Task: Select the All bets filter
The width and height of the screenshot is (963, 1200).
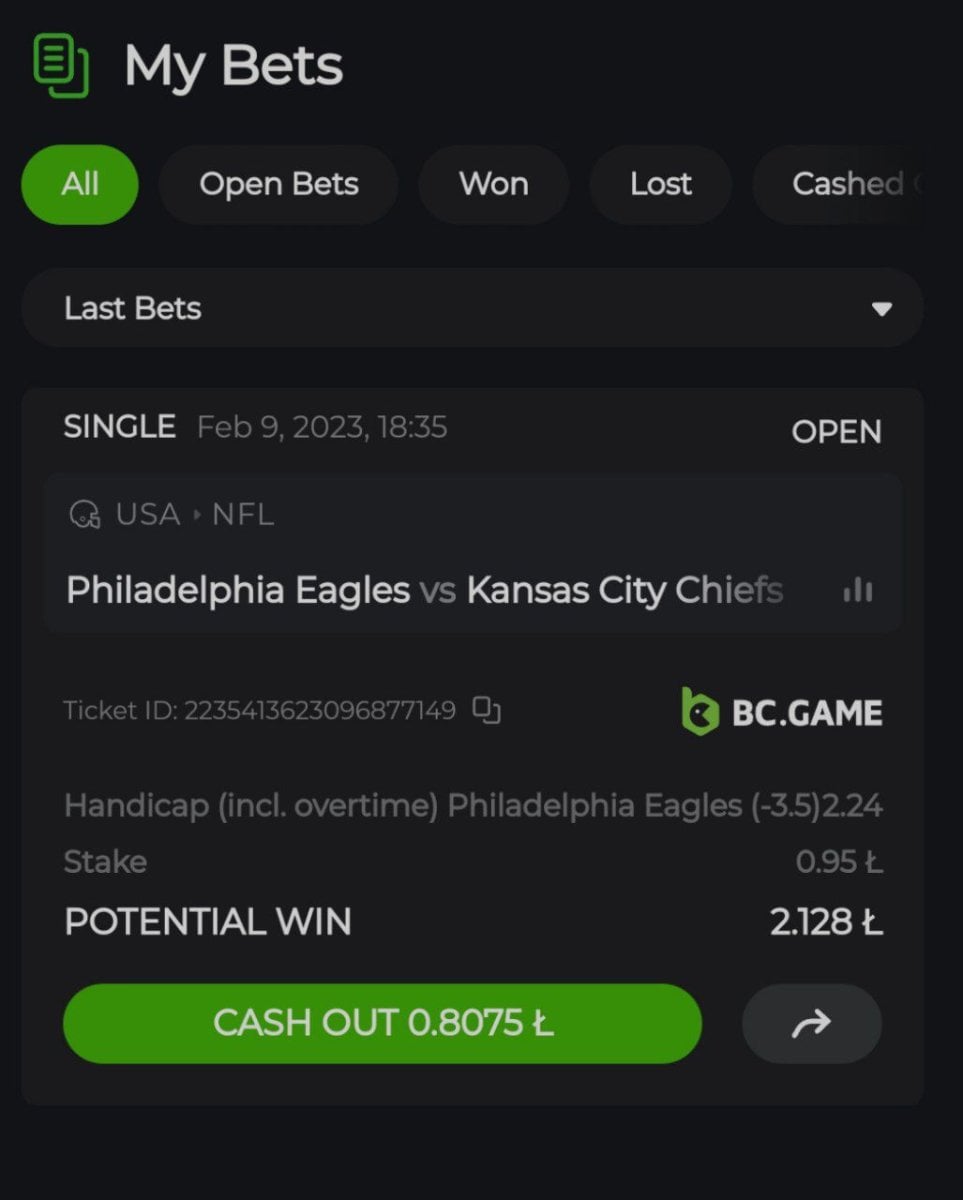Action: [x=80, y=184]
